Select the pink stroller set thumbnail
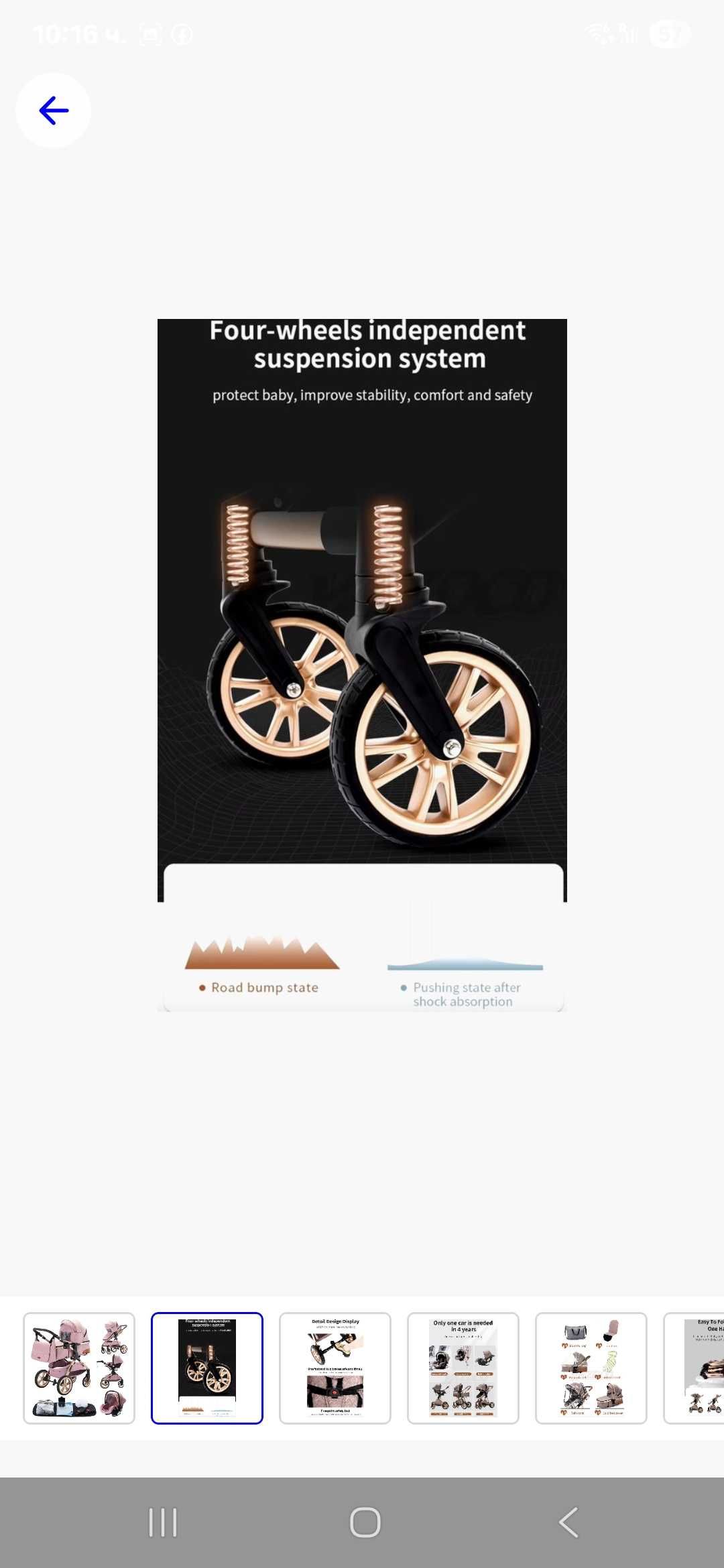Image resolution: width=724 pixels, height=1568 pixels. [x=79, y=1368]
